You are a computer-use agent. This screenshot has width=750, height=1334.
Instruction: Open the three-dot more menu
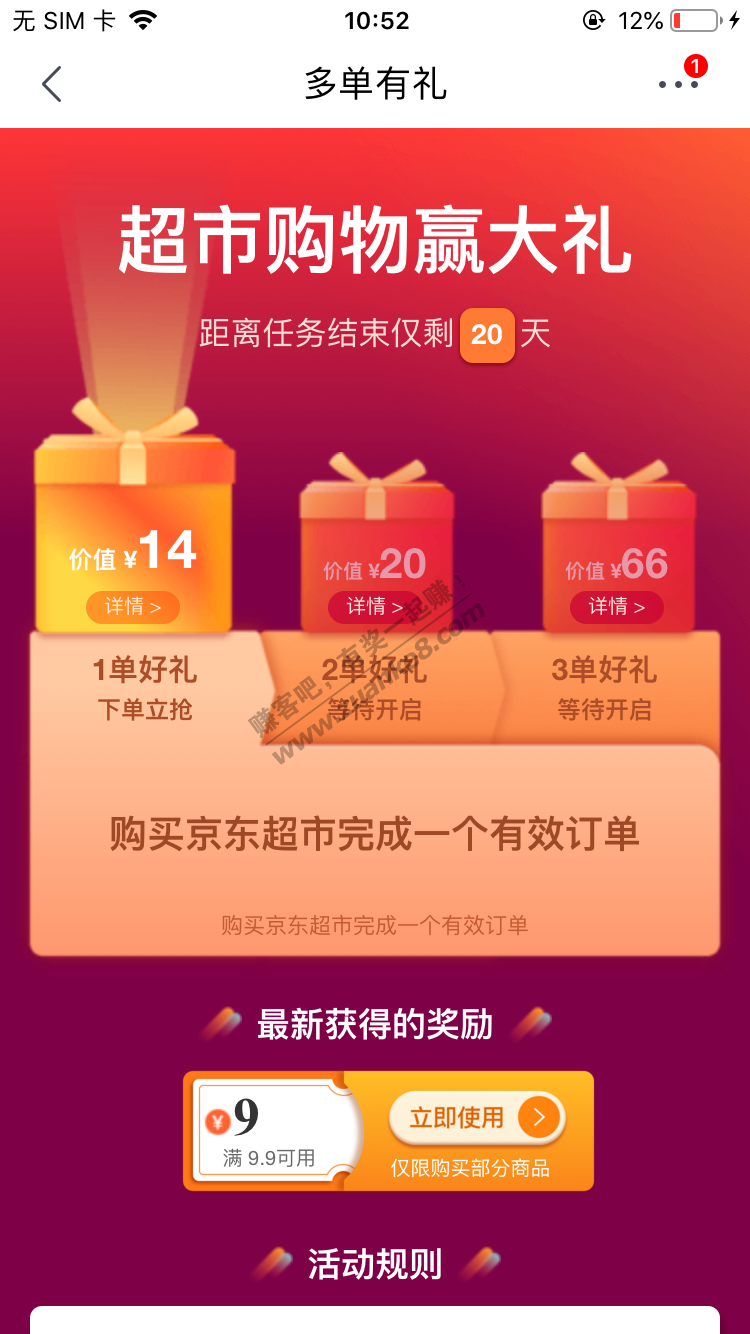pos(679,85)
